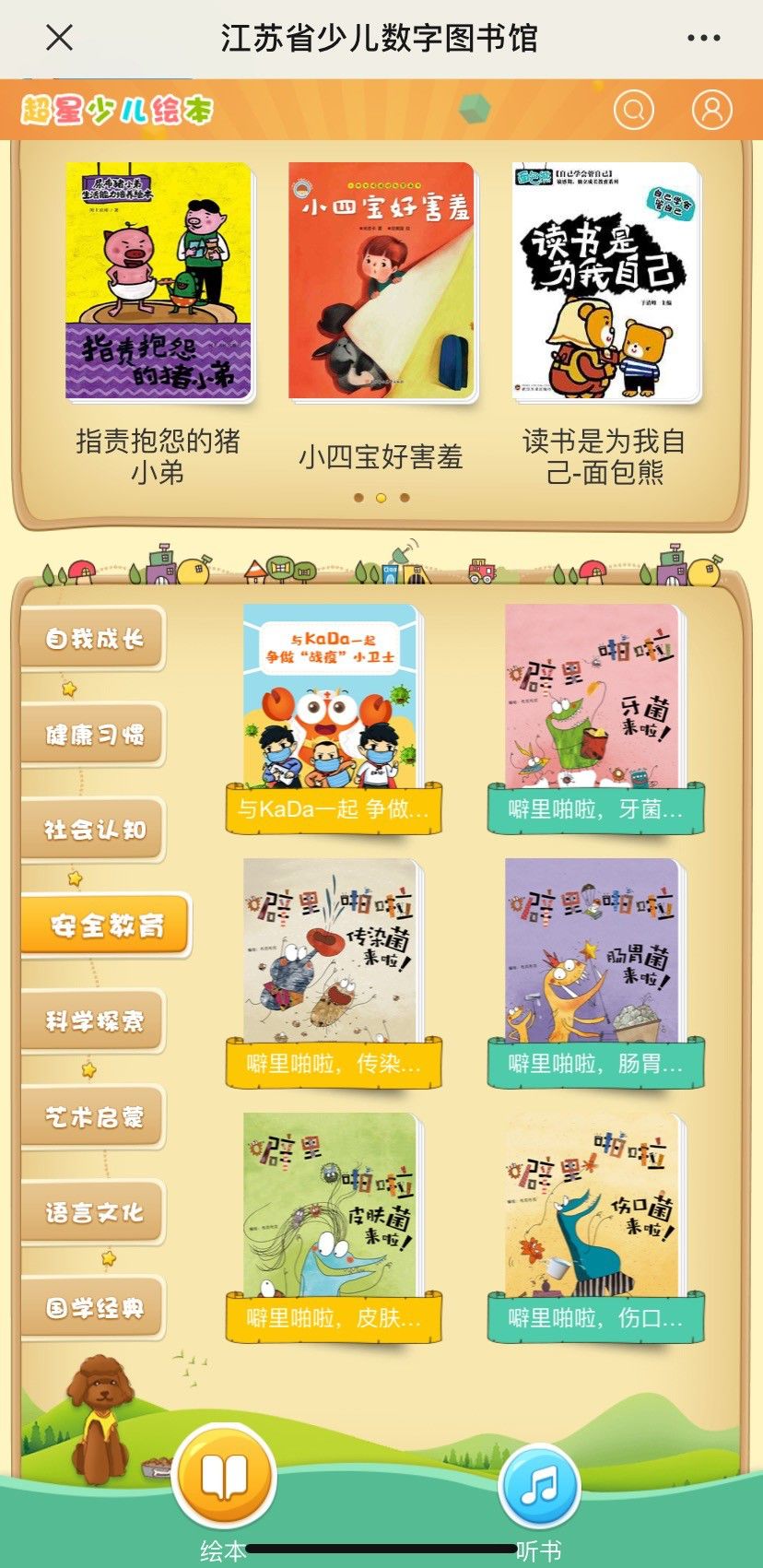The image size is (763, 1568).
Task: Select the 国学经典 category
Action: [93, 1308]
